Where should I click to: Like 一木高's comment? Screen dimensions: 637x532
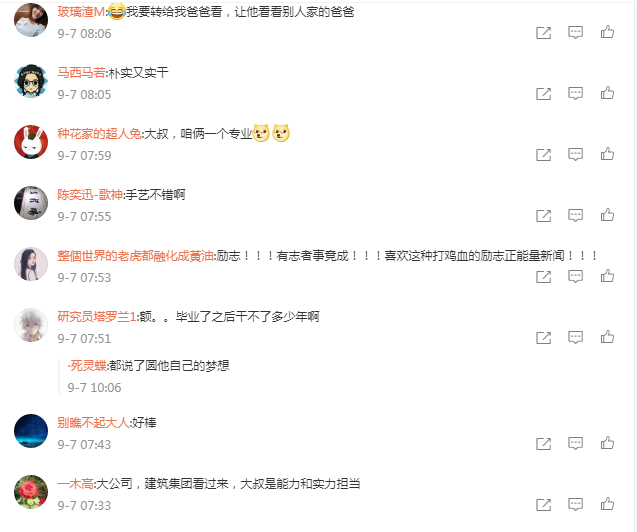pyautogui.click(x=607, y=505)
